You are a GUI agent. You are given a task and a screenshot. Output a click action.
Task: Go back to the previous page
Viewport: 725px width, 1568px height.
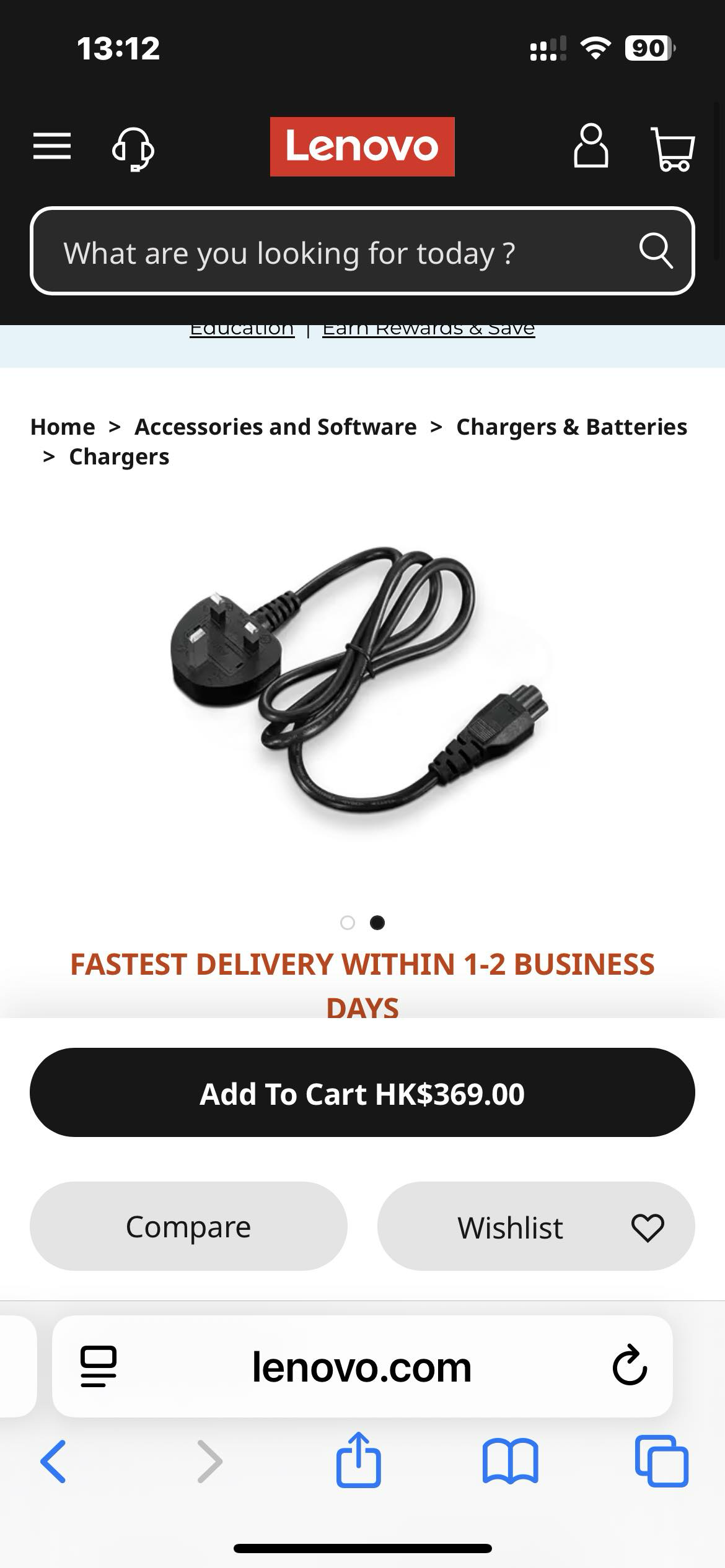53,1461
